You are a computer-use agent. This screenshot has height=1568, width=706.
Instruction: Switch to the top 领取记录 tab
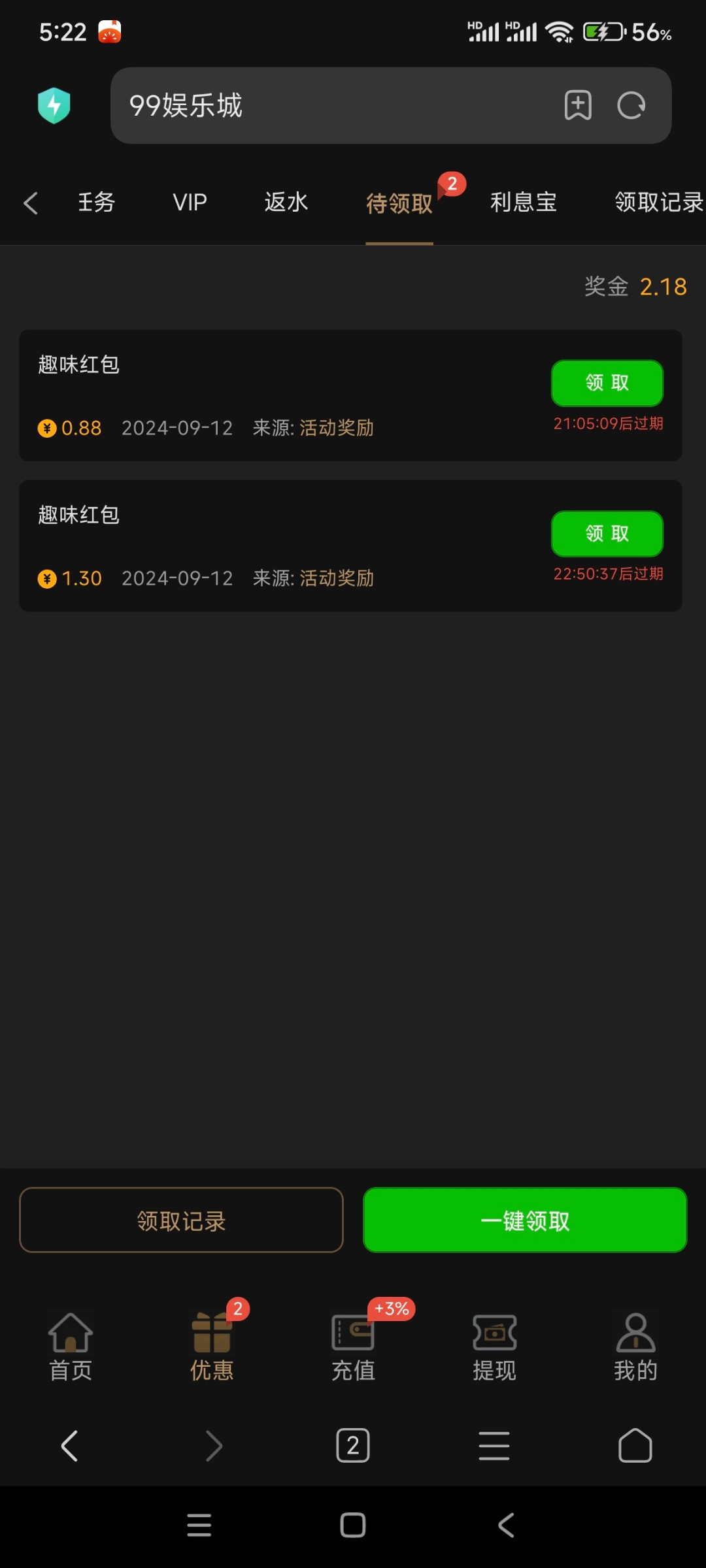pyautogui.click(x=657, y=203)
